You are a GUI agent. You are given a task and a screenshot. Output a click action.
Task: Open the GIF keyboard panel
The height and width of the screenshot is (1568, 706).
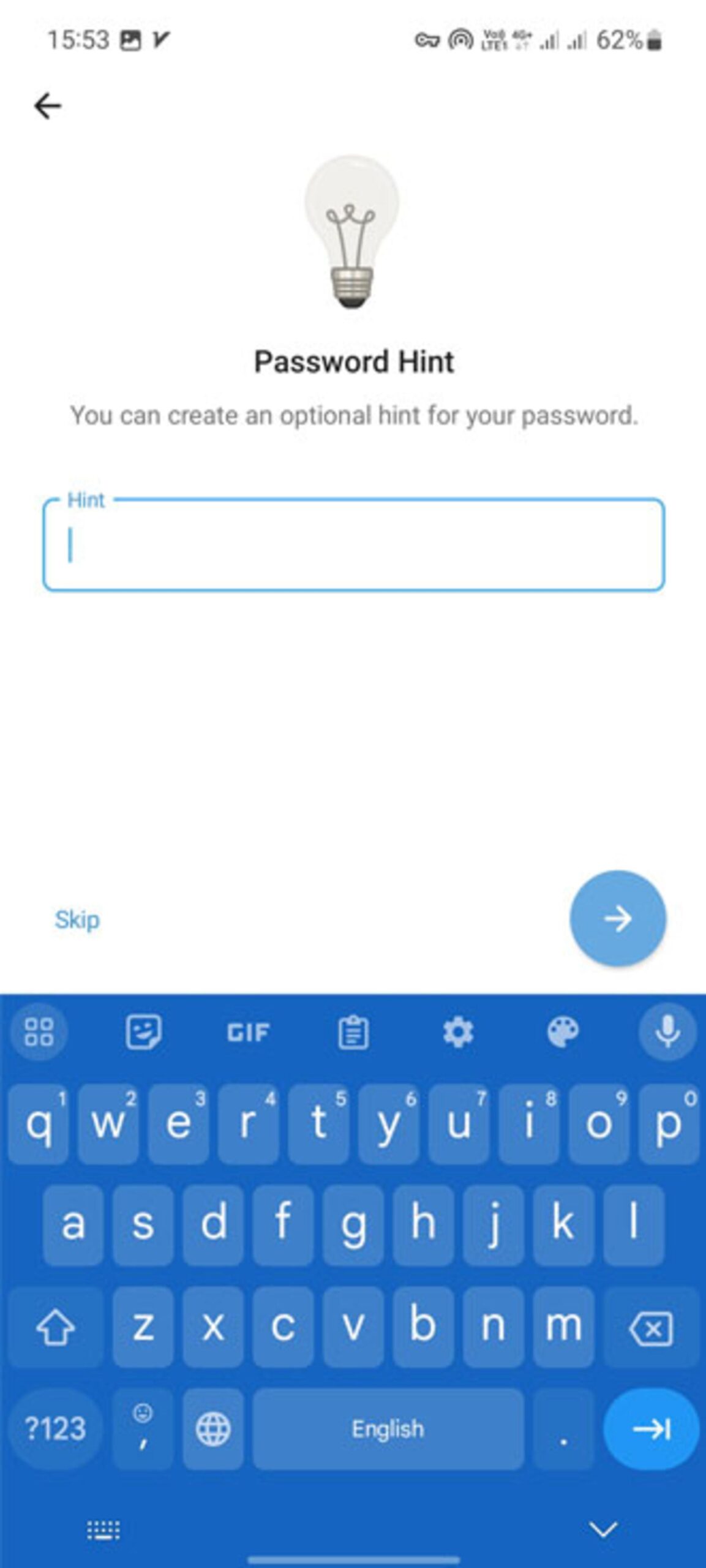pyautogui.click(x=248, y=1033)
